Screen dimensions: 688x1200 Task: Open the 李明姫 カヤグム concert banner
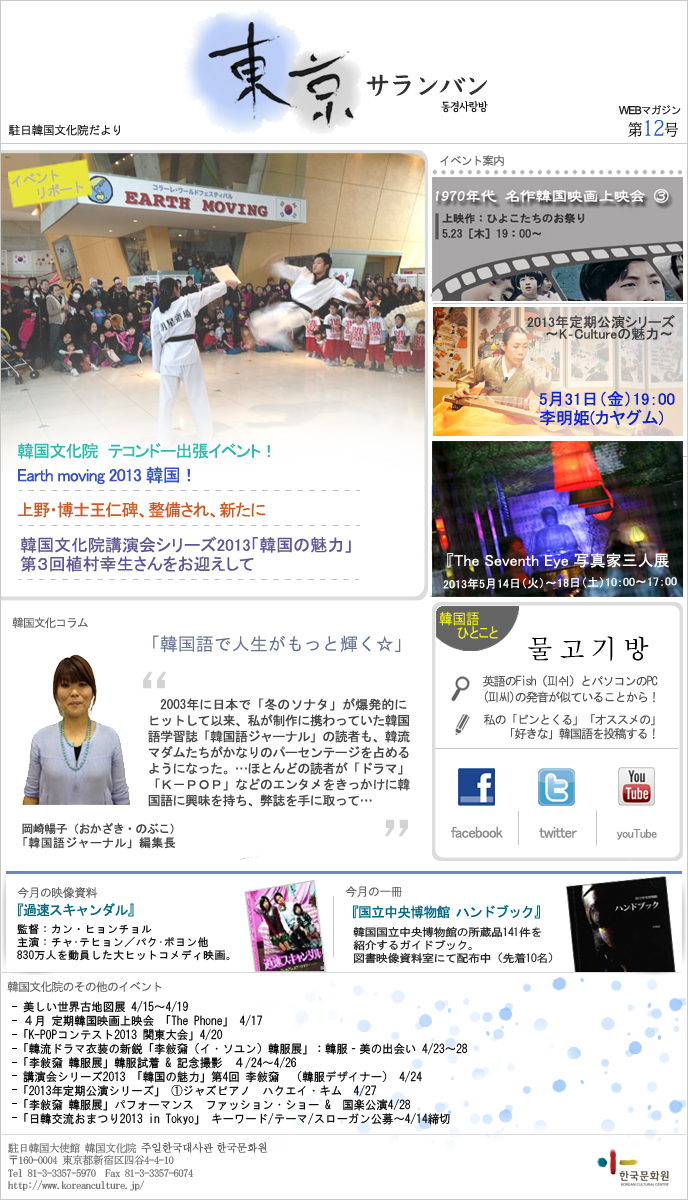click(x=558, y=371)
